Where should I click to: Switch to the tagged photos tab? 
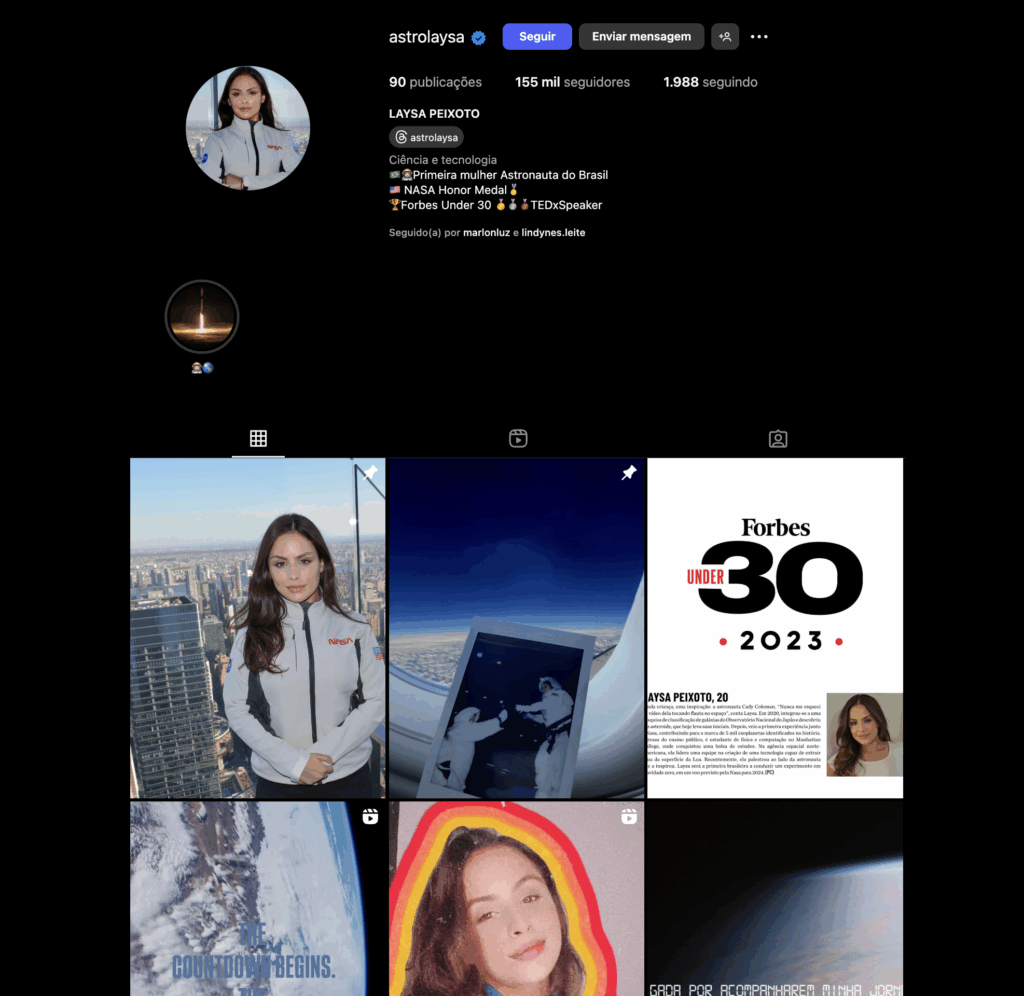(x=778, y=438)
